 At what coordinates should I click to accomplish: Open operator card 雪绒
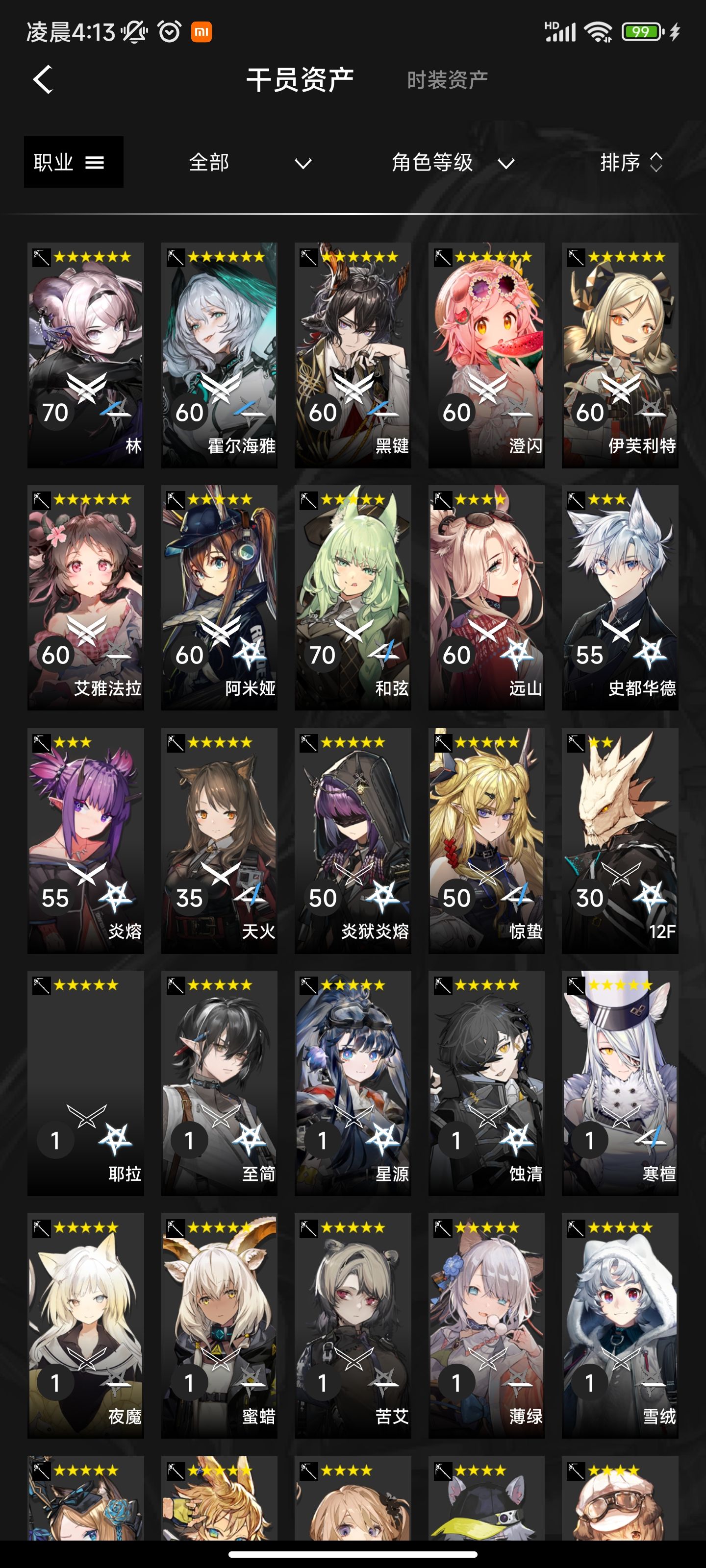coord(620,1326)
